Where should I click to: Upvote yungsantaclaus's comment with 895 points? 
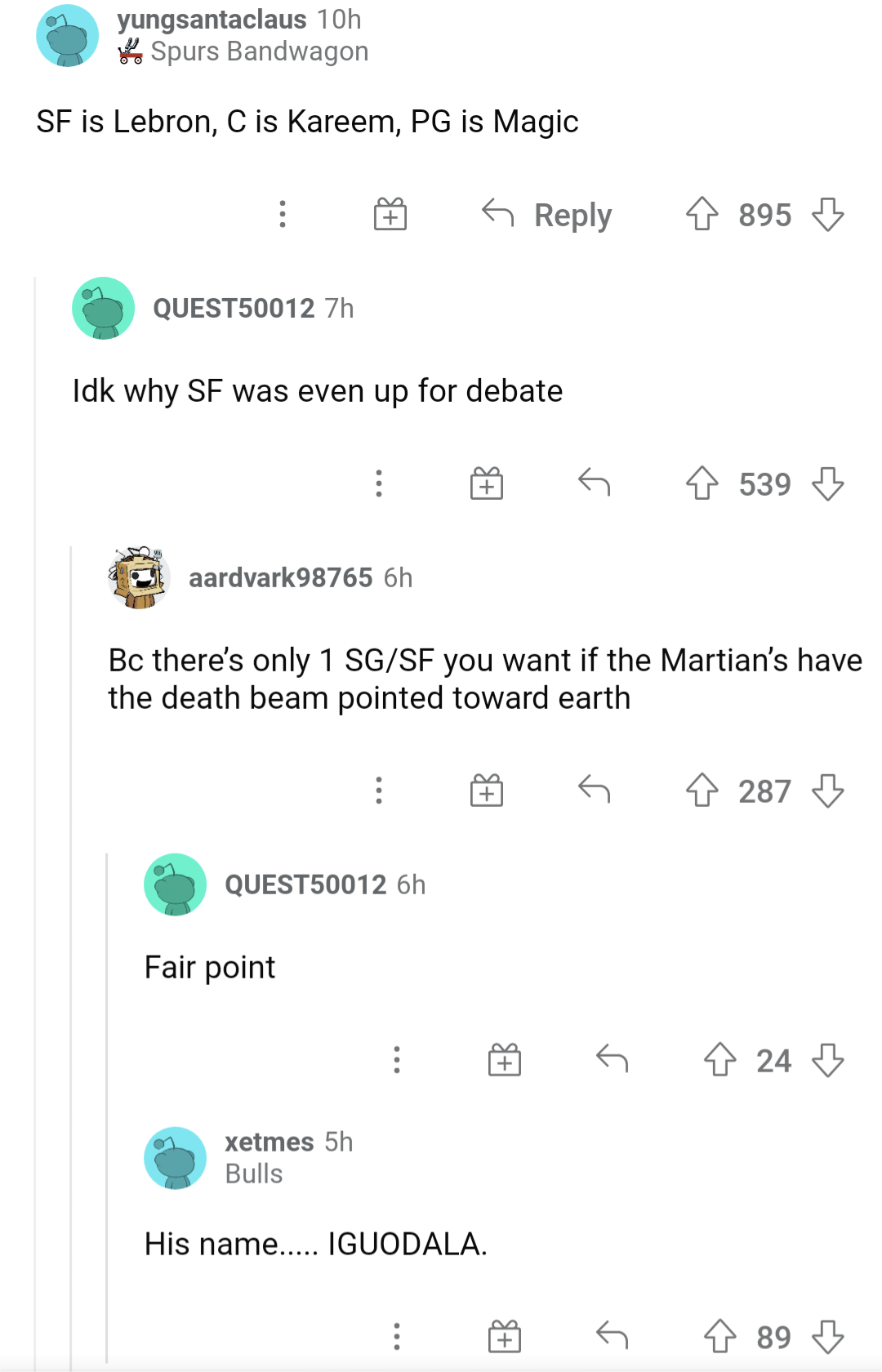[702, 215]
